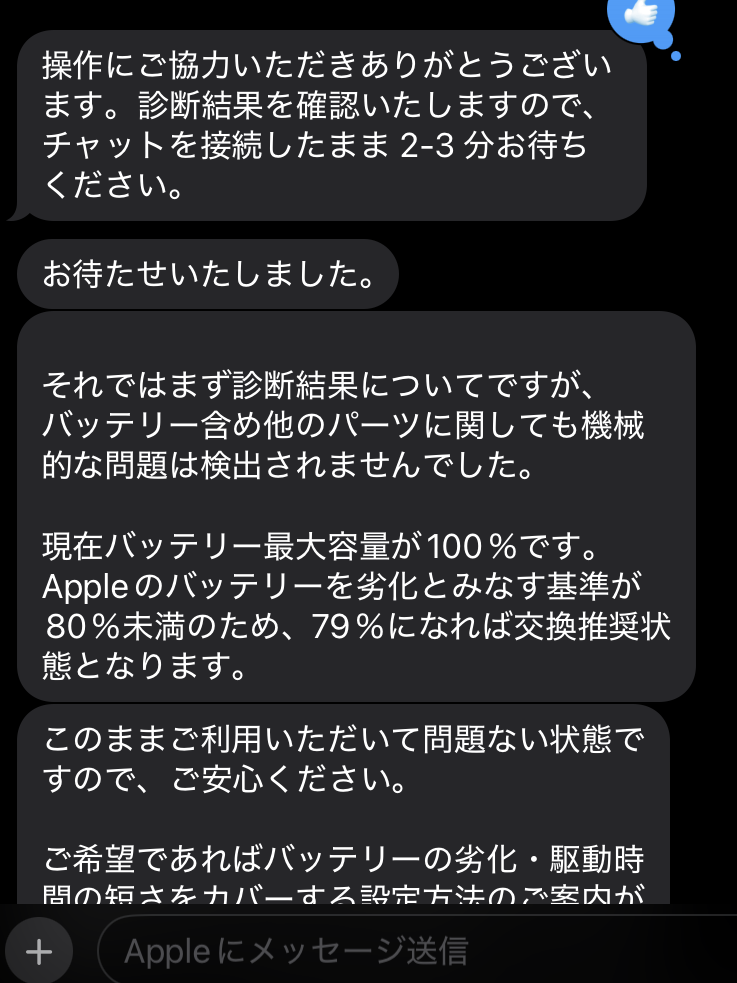Focus the Apple message input field
737x983 pixels.
(x=400, y=951)
